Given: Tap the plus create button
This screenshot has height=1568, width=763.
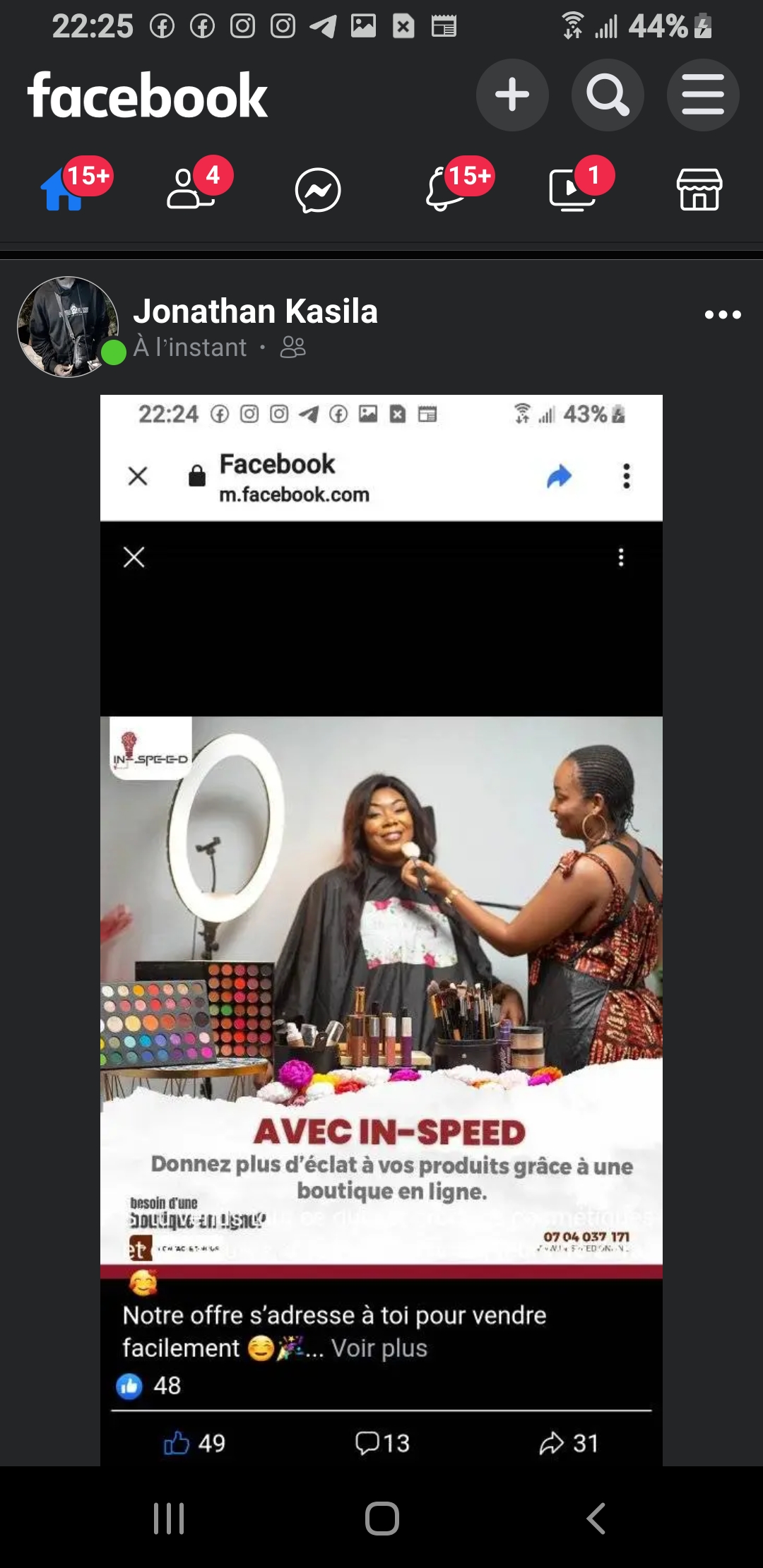Looking at the screenshot, I should pos(512,95).
